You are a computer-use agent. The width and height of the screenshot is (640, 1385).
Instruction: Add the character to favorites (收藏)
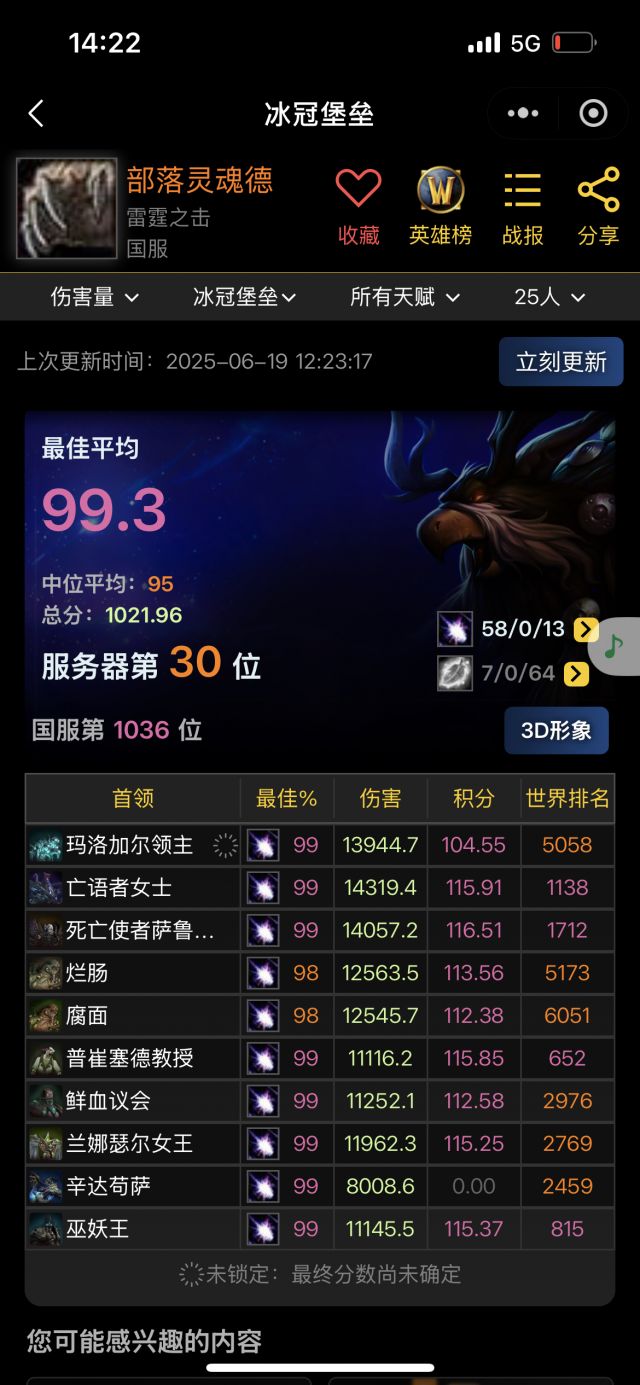point(358,206)
